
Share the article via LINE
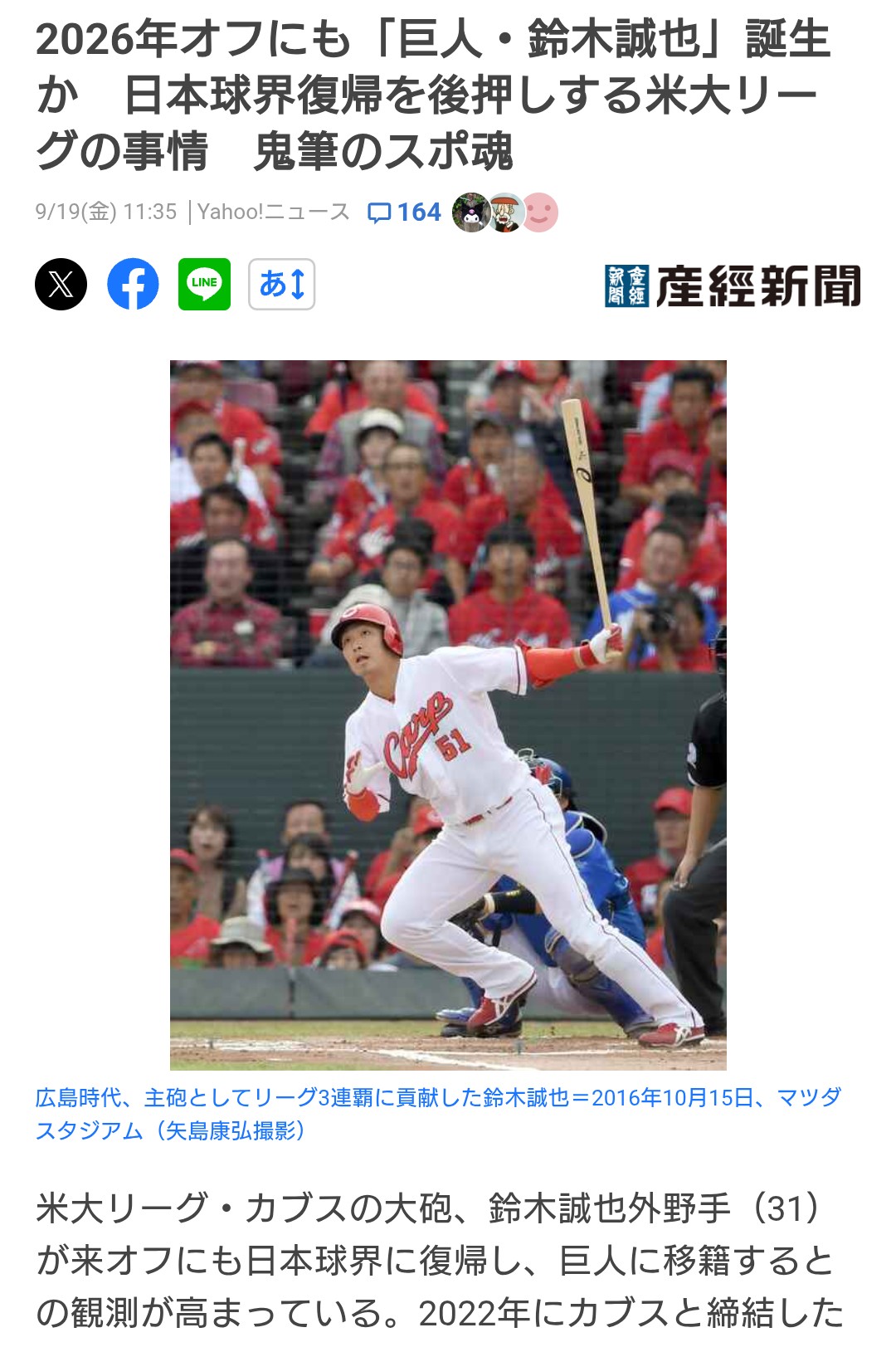[204, 285]
